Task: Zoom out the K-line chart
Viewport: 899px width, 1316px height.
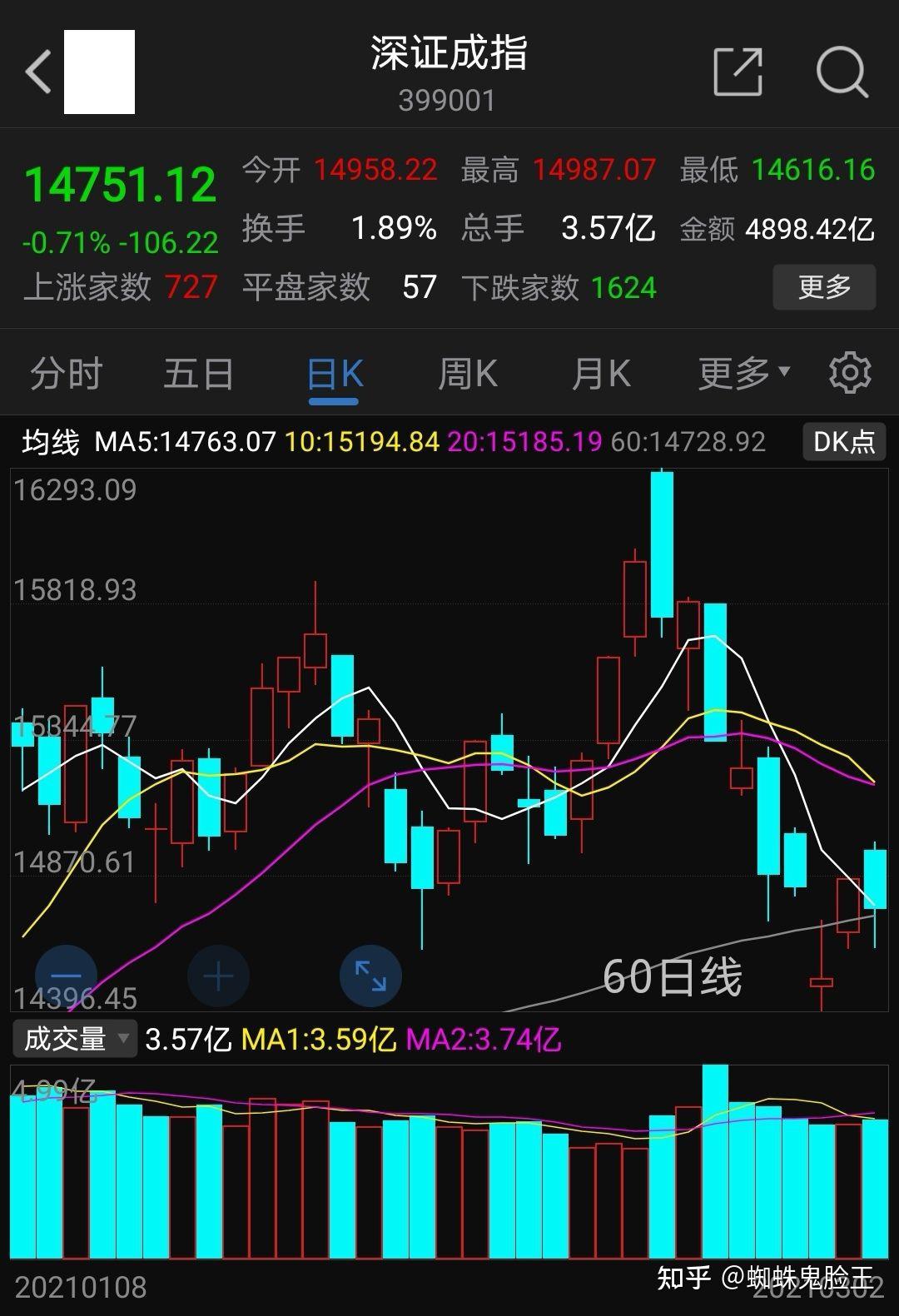Action: [x=66, y=976]
